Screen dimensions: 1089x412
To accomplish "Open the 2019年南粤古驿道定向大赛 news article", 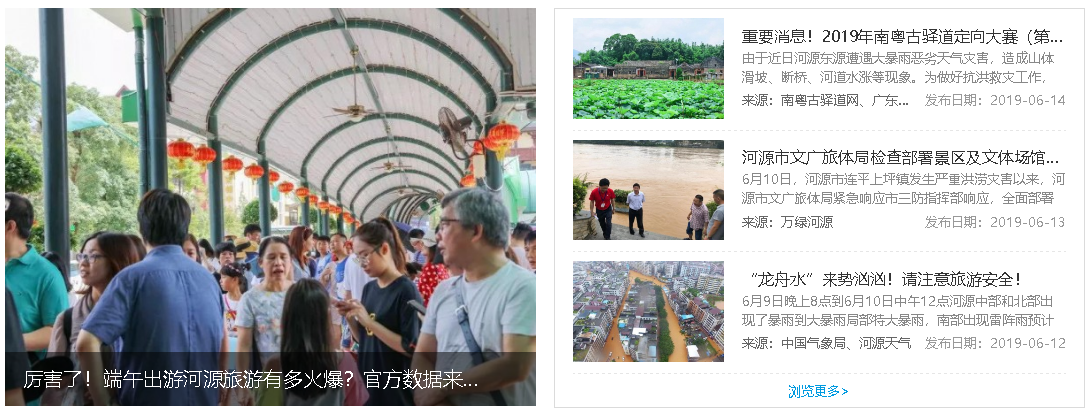I will 902,37.
